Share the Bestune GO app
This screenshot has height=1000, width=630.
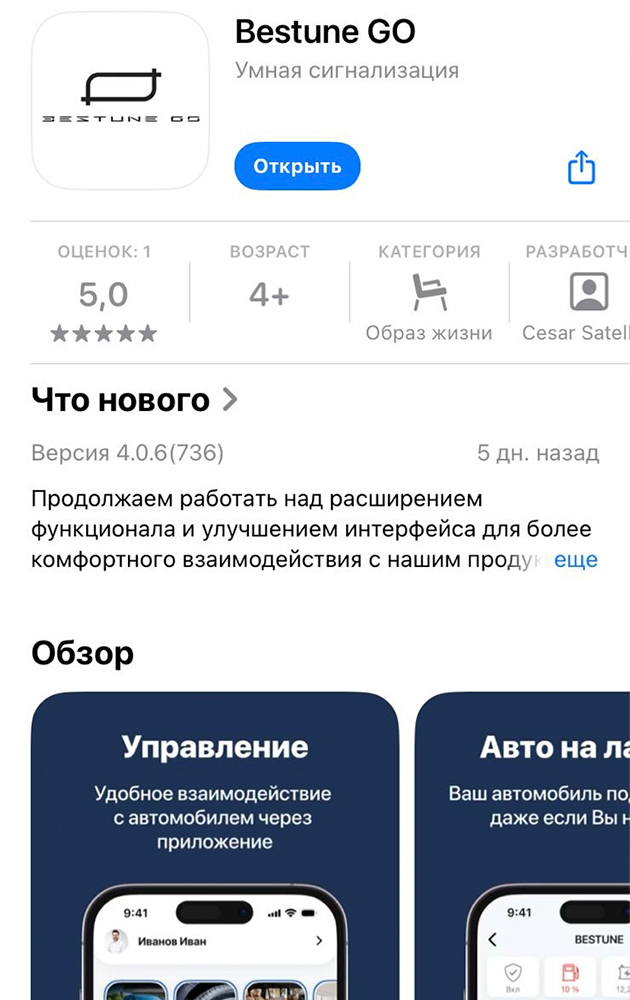581,168
